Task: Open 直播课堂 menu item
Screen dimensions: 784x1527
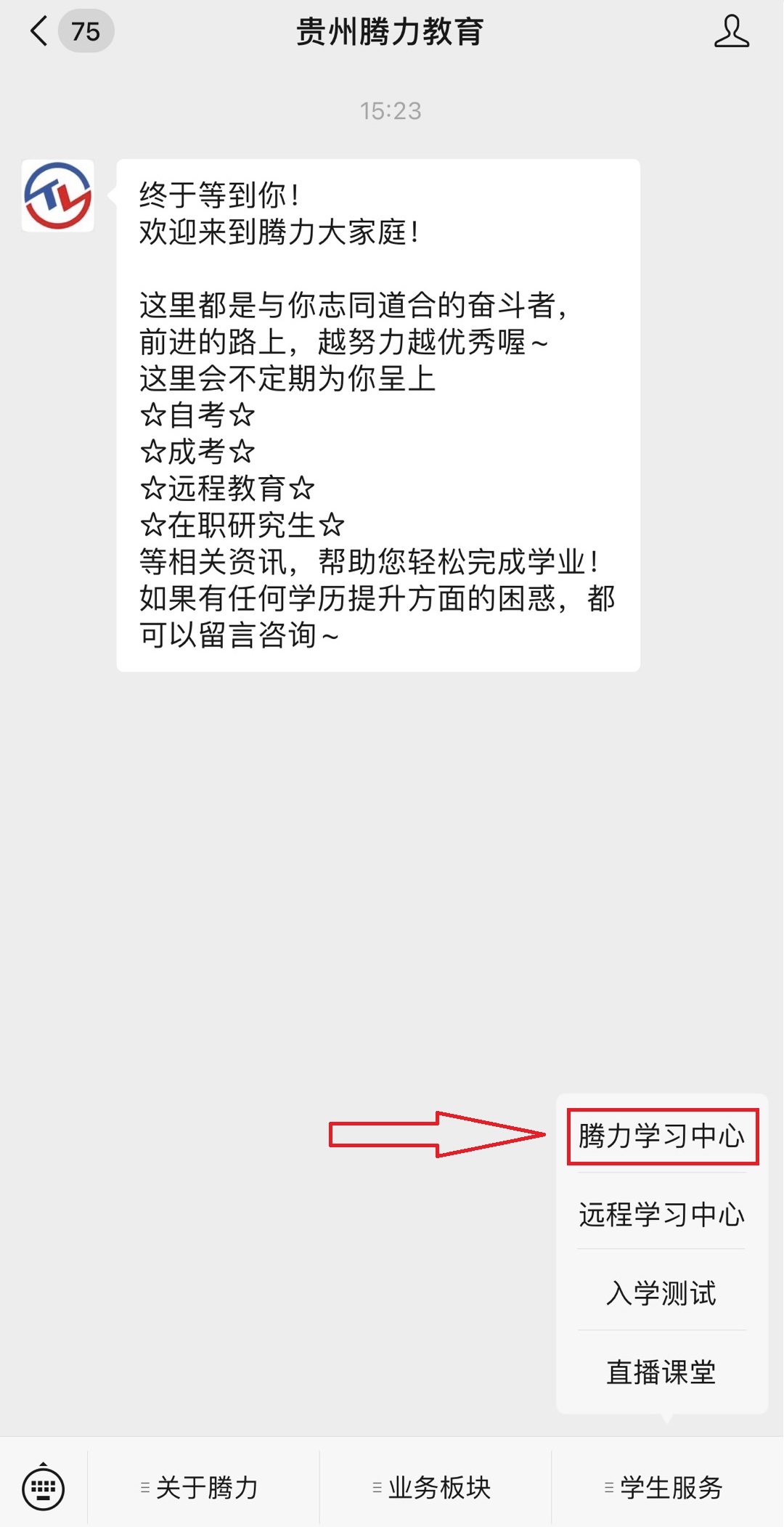Action: coord(662,1372)
